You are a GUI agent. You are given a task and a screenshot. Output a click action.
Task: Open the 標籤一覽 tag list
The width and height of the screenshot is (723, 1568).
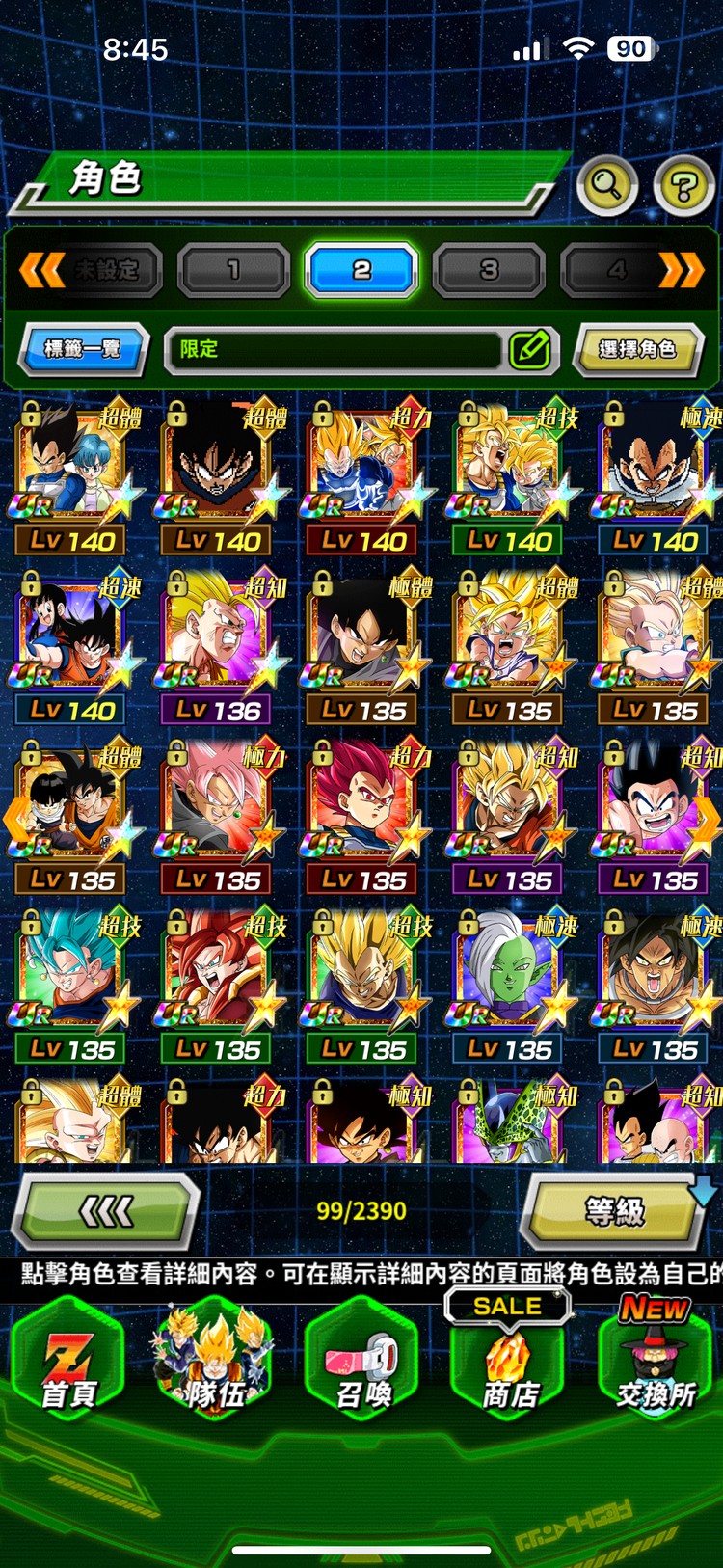pos(83,349)
